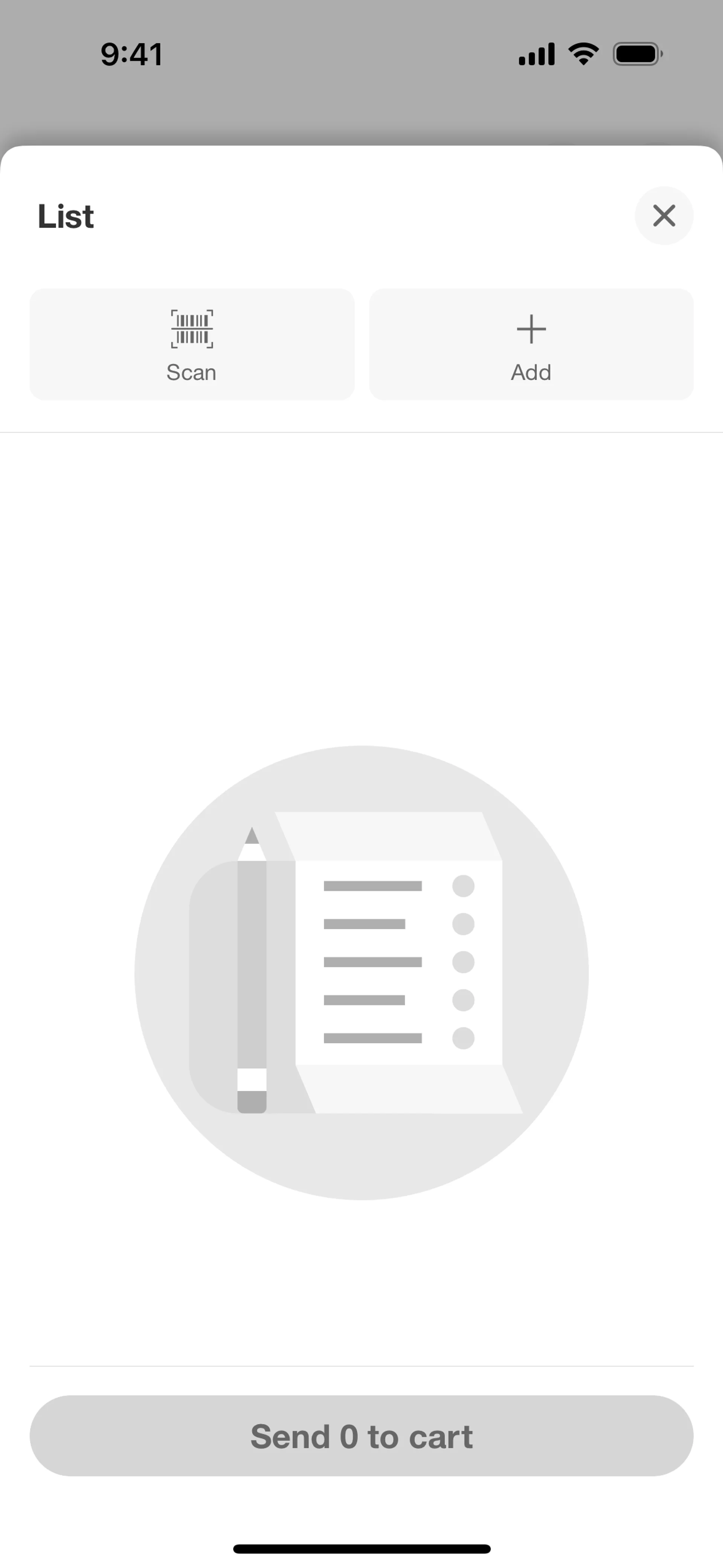
Task: Open the Scan barcode option
Action: tap(192, 344)
